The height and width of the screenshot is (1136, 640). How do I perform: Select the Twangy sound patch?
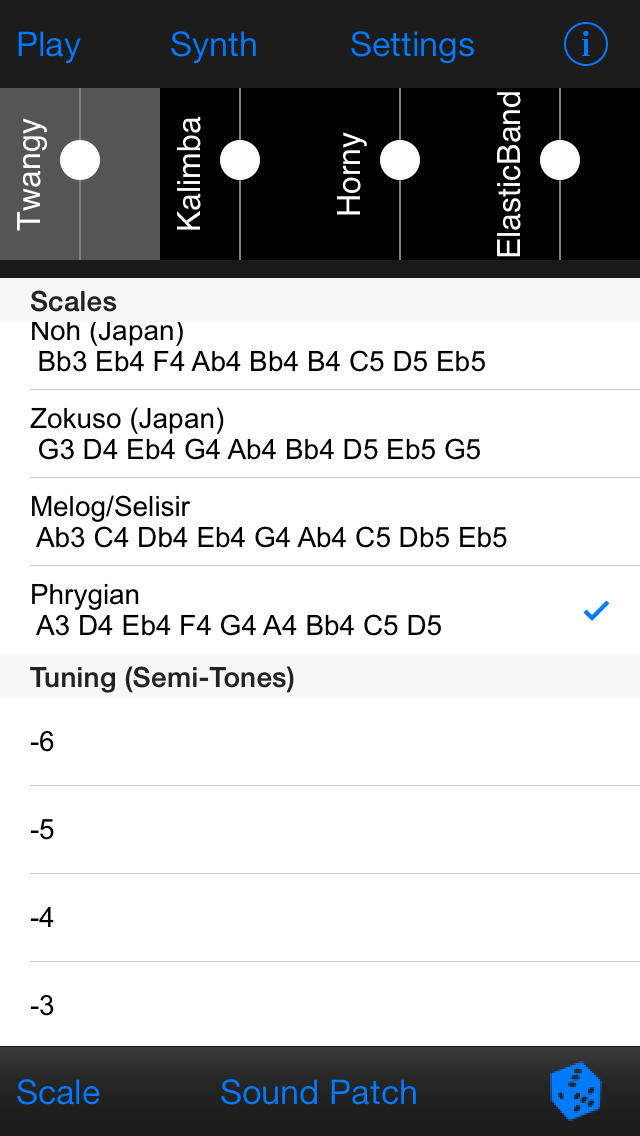point(80,174)
